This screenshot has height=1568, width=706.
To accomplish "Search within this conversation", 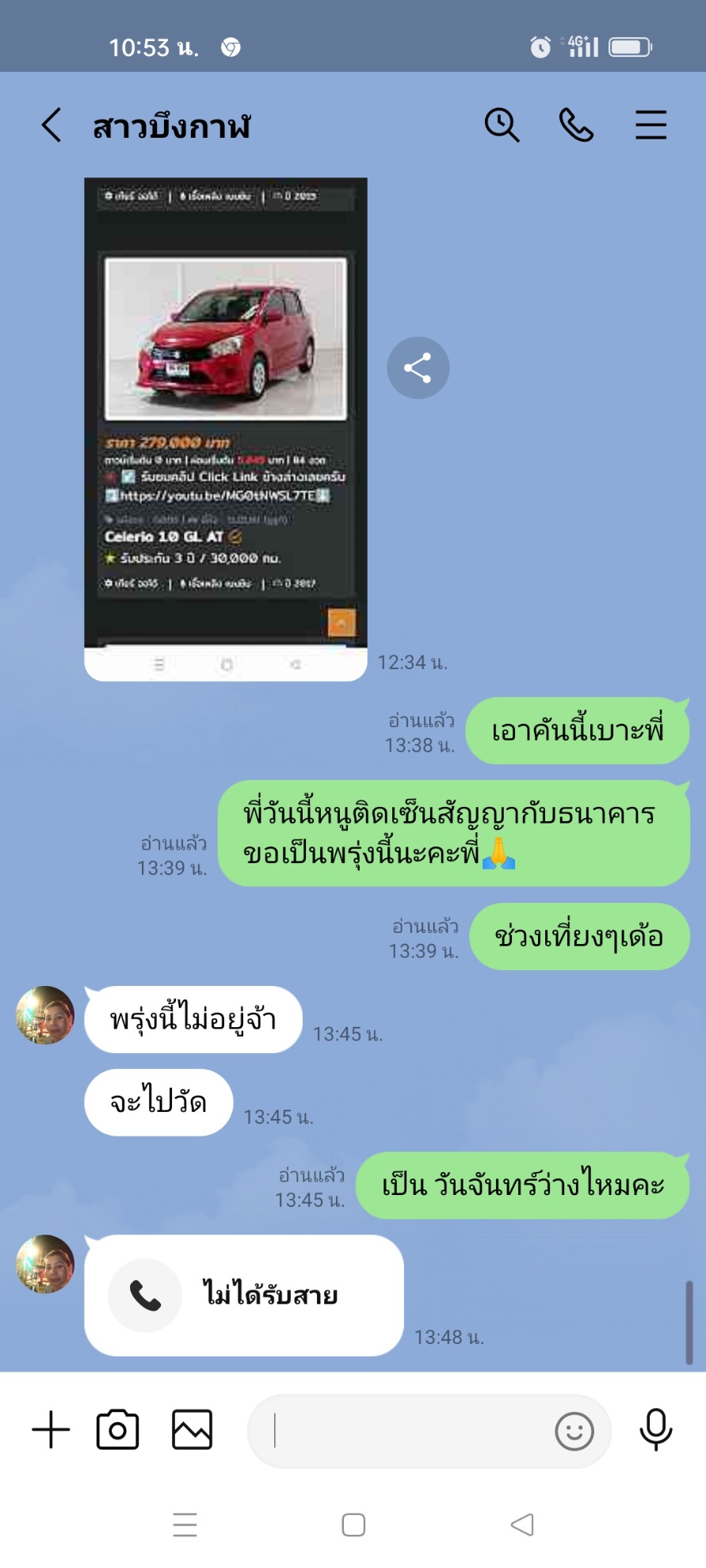I will point(502,125).
